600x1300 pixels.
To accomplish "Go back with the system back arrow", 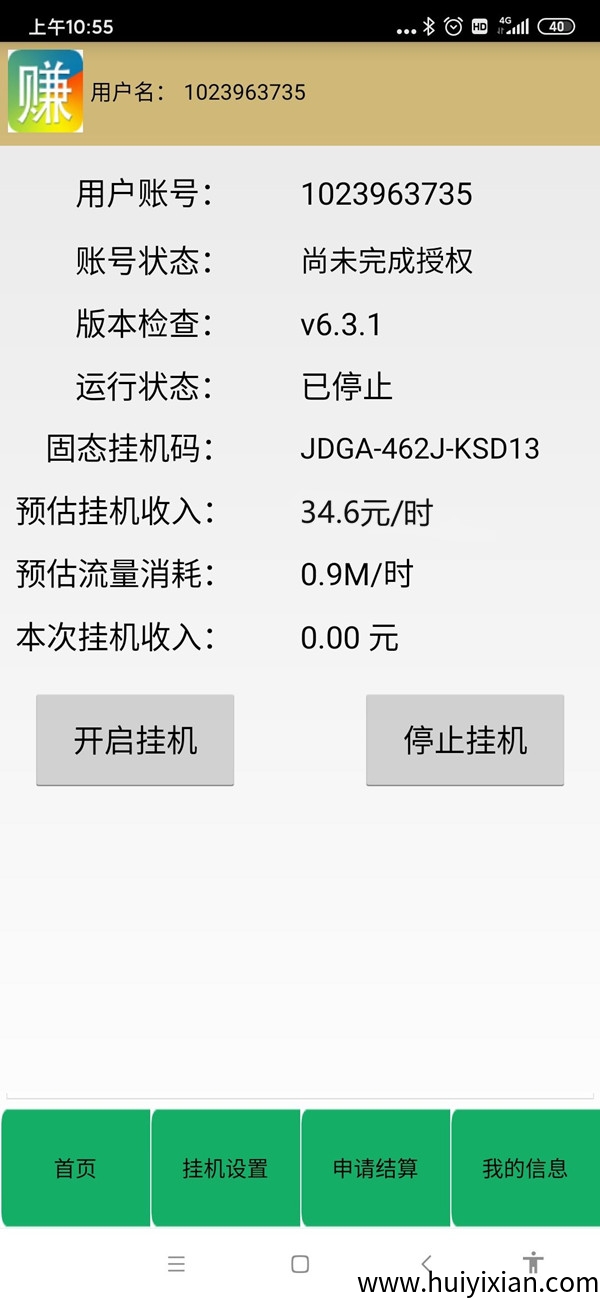I will [427, 1263].
